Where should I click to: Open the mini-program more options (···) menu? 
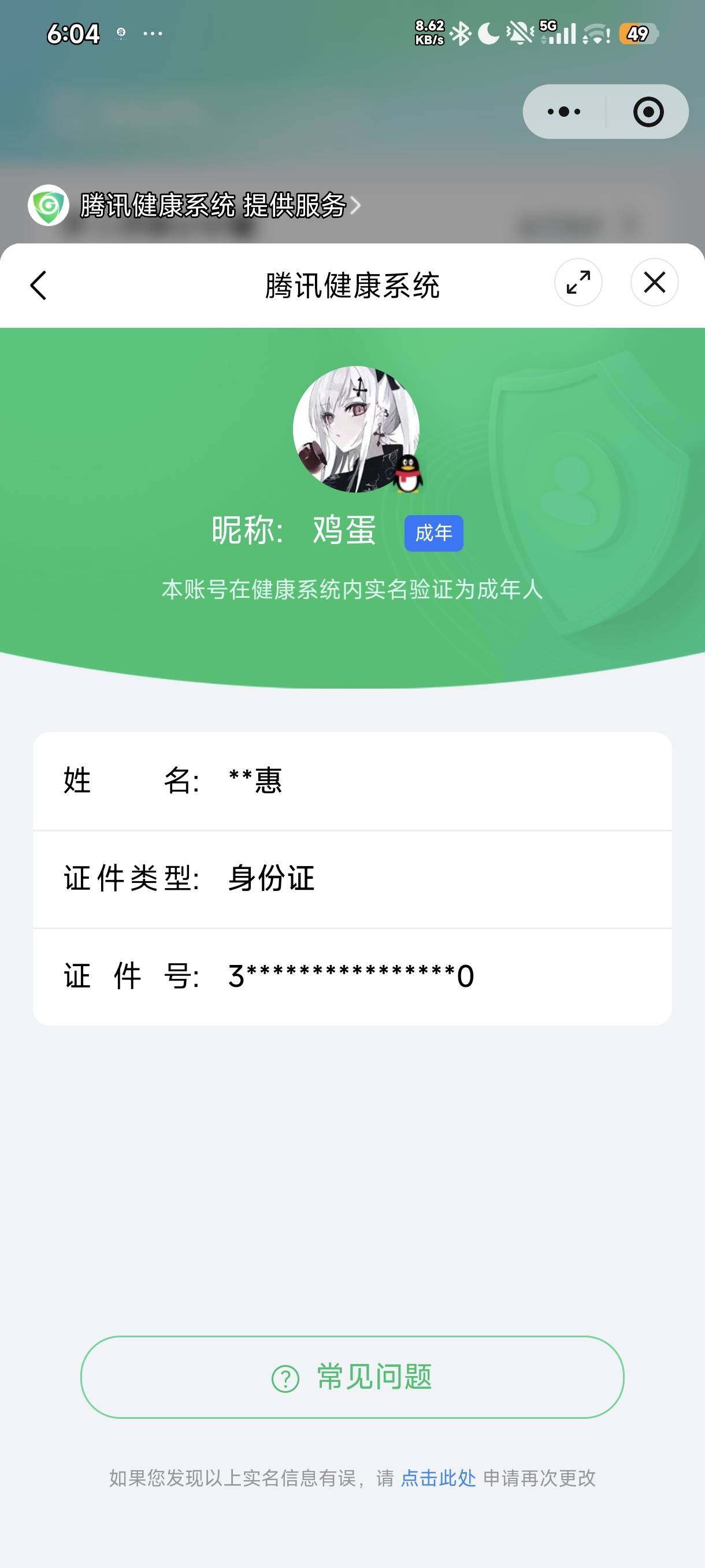(x=563, y=112)
